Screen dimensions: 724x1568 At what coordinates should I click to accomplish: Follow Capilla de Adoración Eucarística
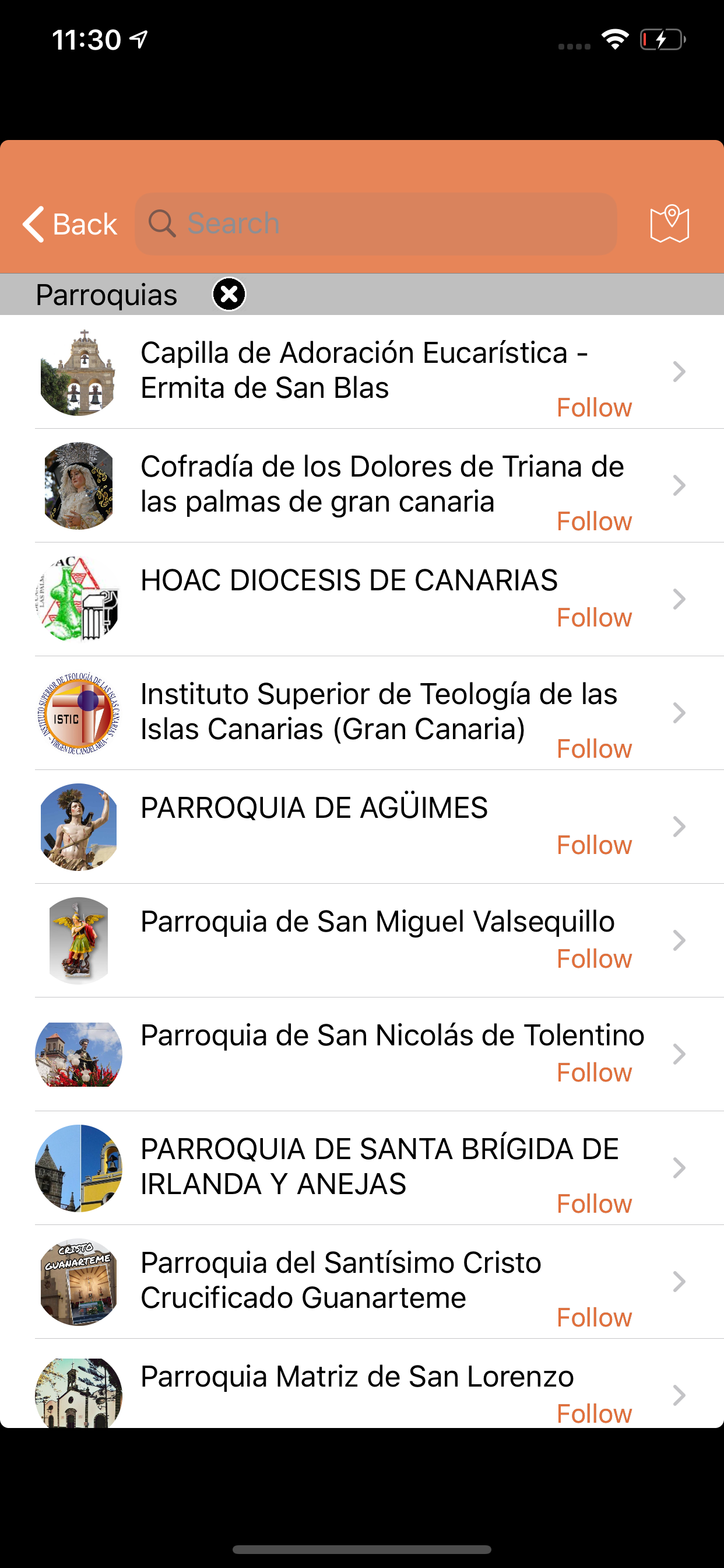click(x=594, y=408)
